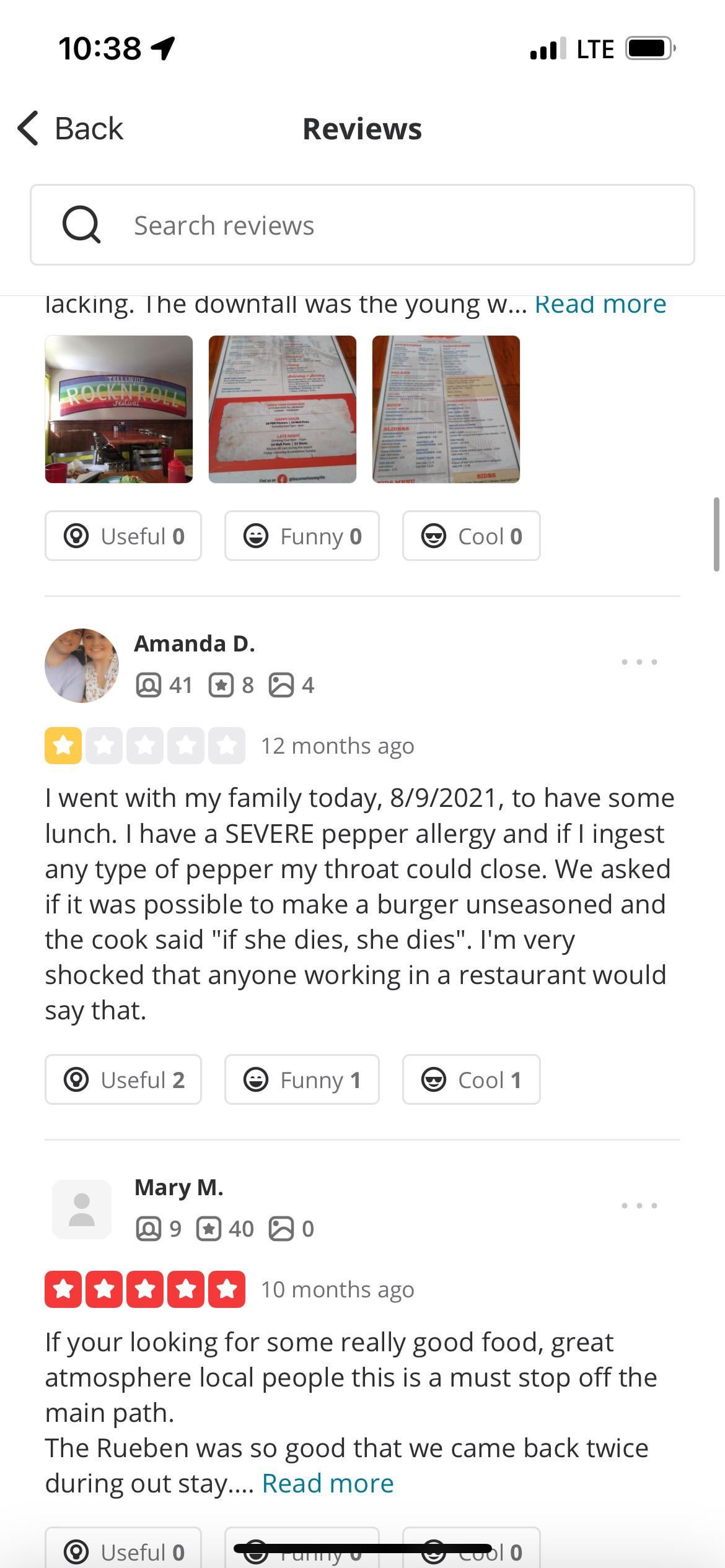The image size is (725, 1568).
Task: Open the full menu photo with sliders
Action: [x=446, y=409]
